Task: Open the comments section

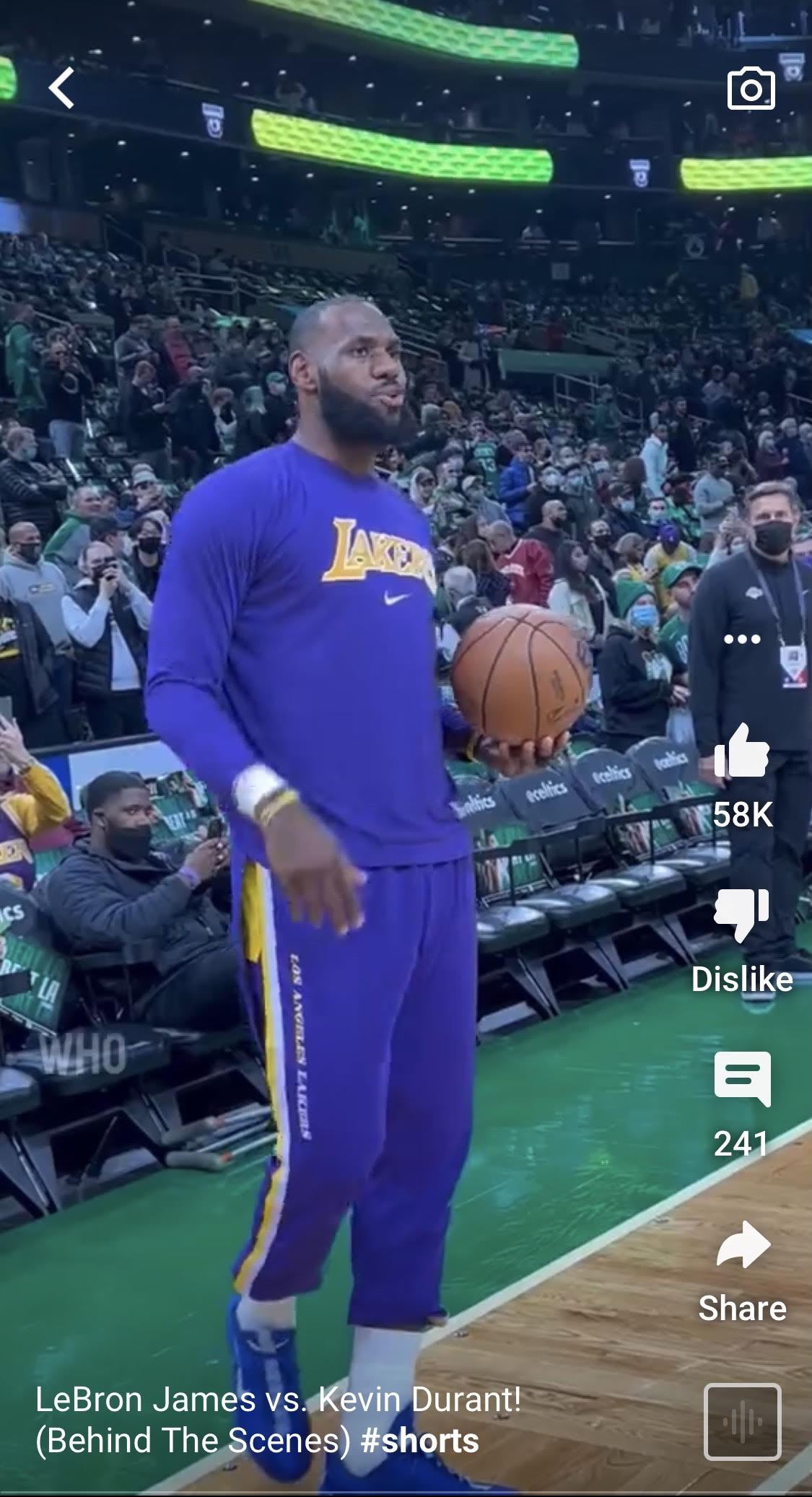Action: [x=742, y=1079]
